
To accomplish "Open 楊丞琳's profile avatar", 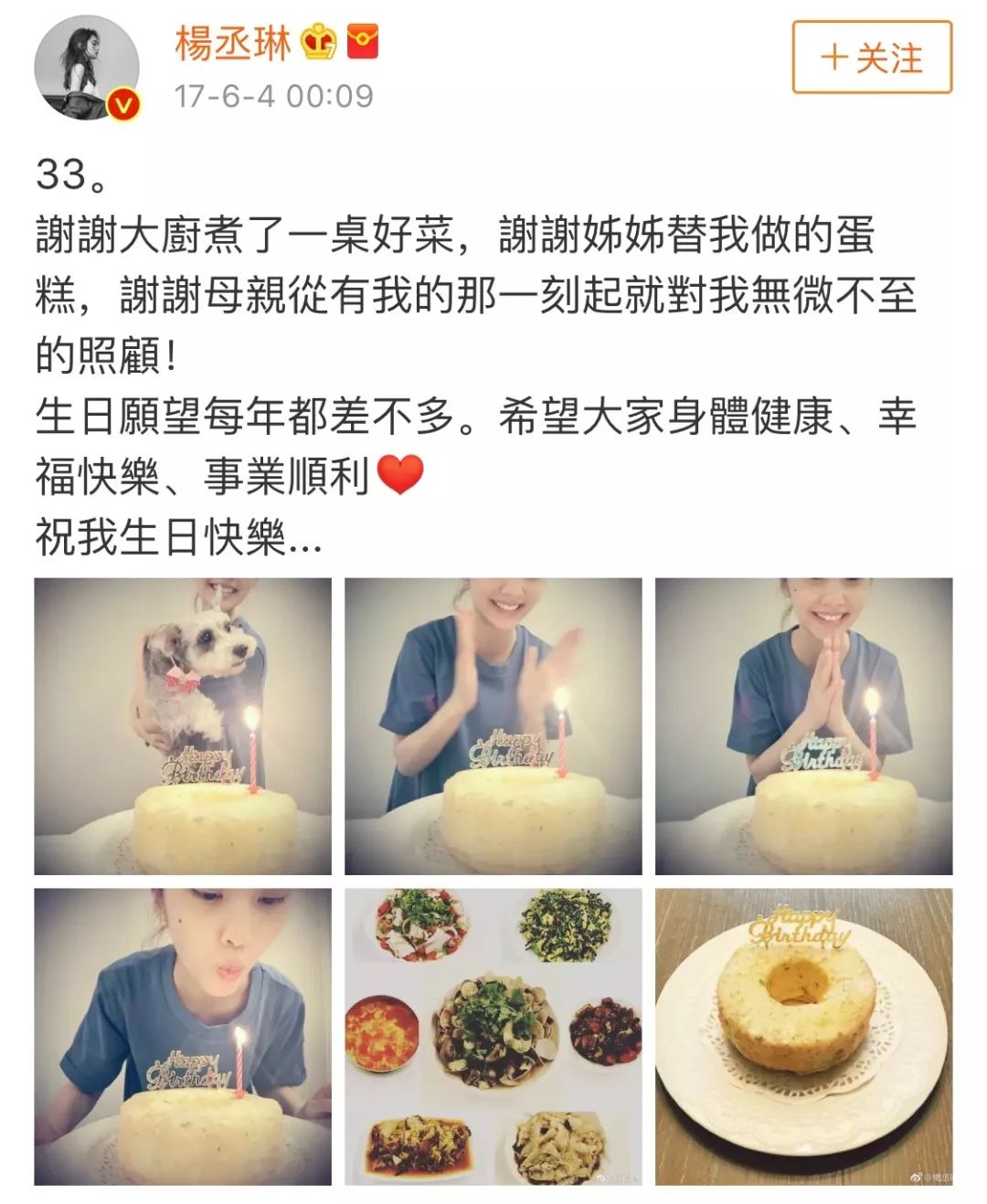I will tap(87, 68).
